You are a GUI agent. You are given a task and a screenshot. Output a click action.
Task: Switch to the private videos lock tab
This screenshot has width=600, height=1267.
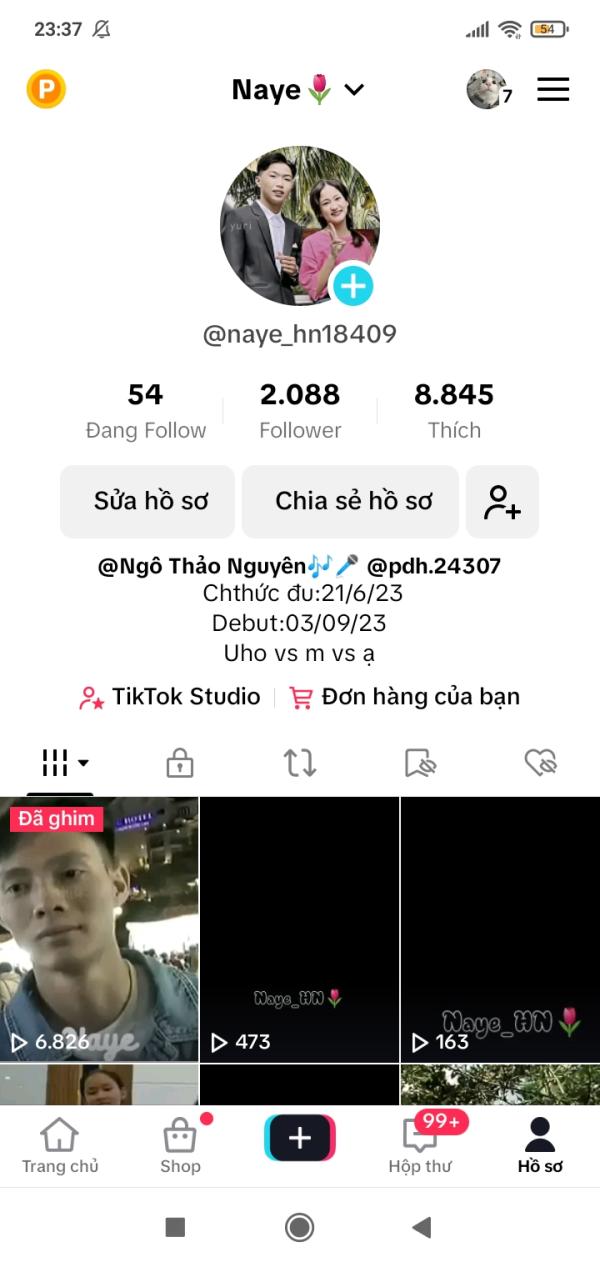click(x=179, y=764)
